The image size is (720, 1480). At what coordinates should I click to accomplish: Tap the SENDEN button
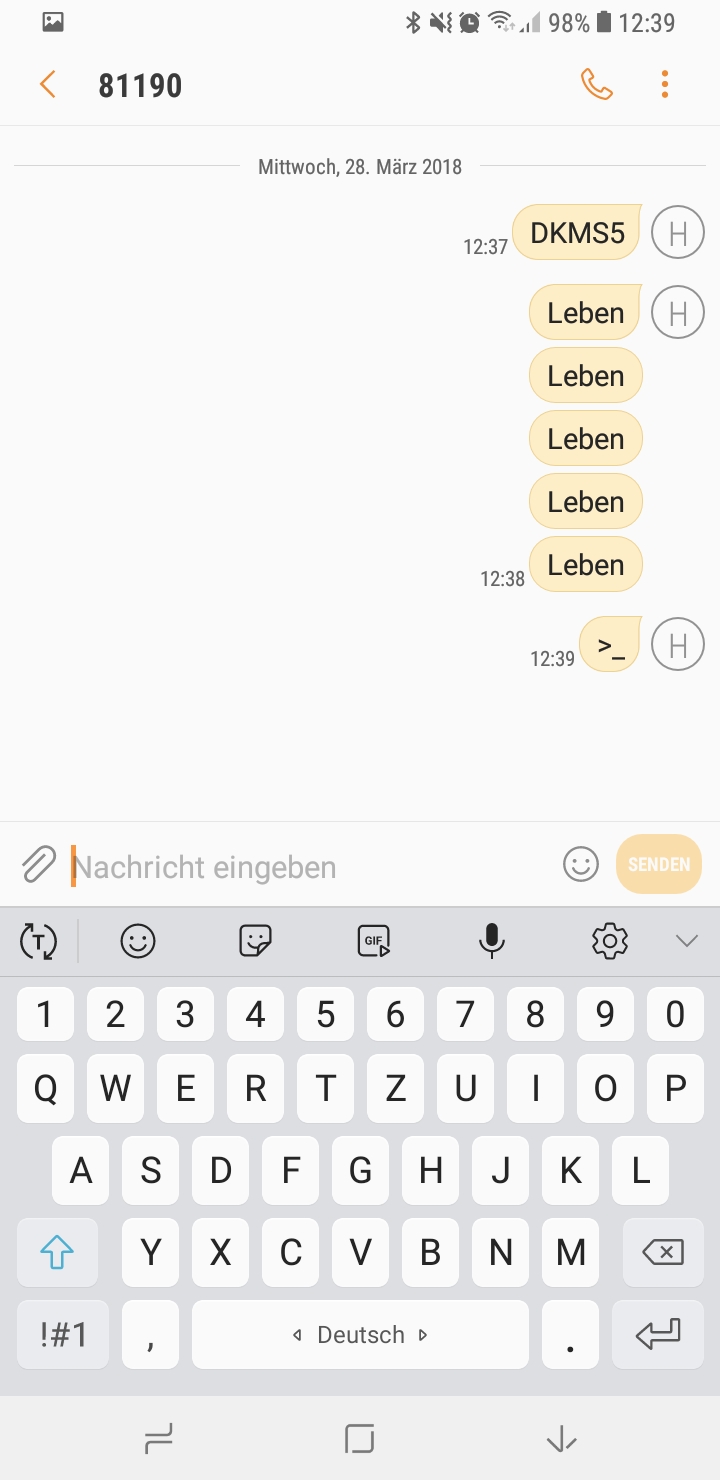(x=659, y=864)
